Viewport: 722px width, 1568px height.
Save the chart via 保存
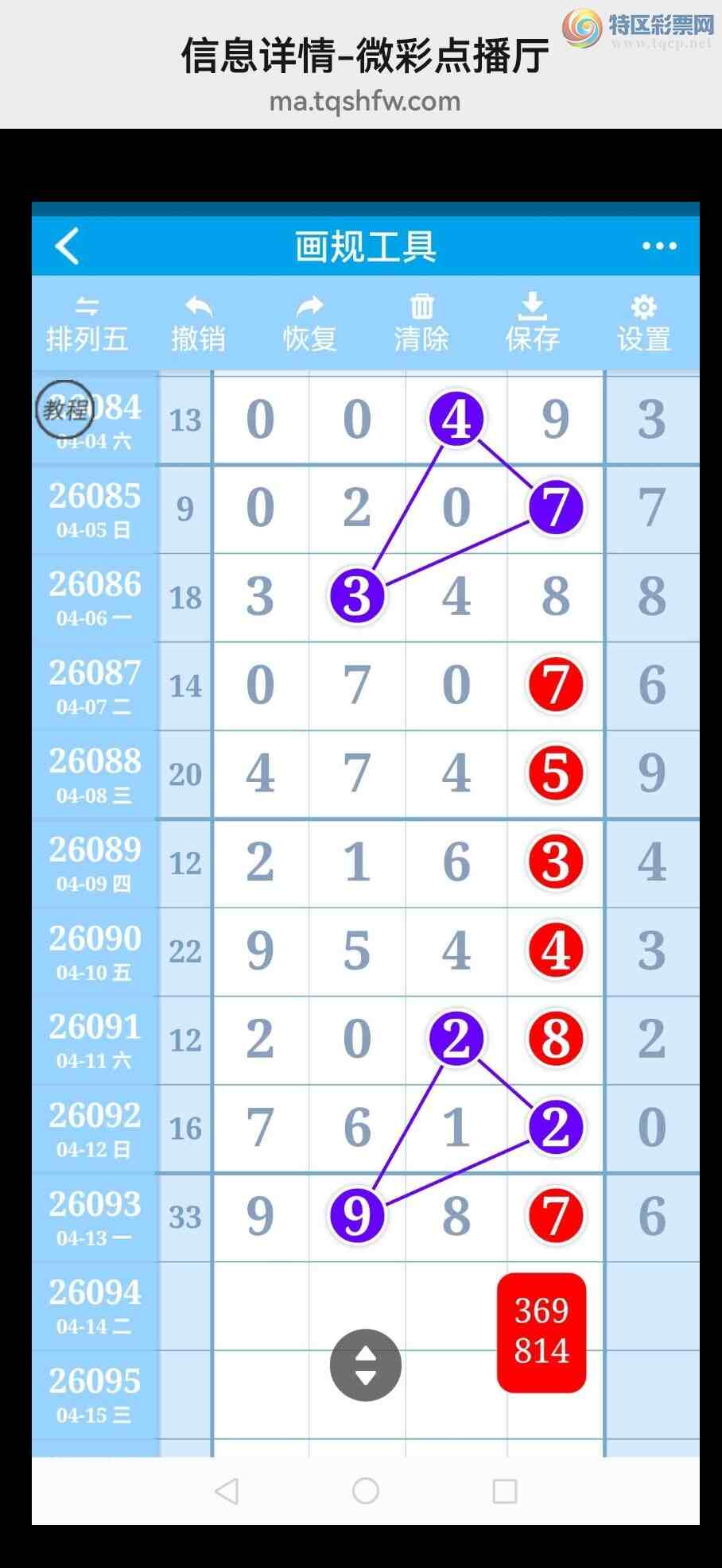pyautogui.click(x=532, y=325)
